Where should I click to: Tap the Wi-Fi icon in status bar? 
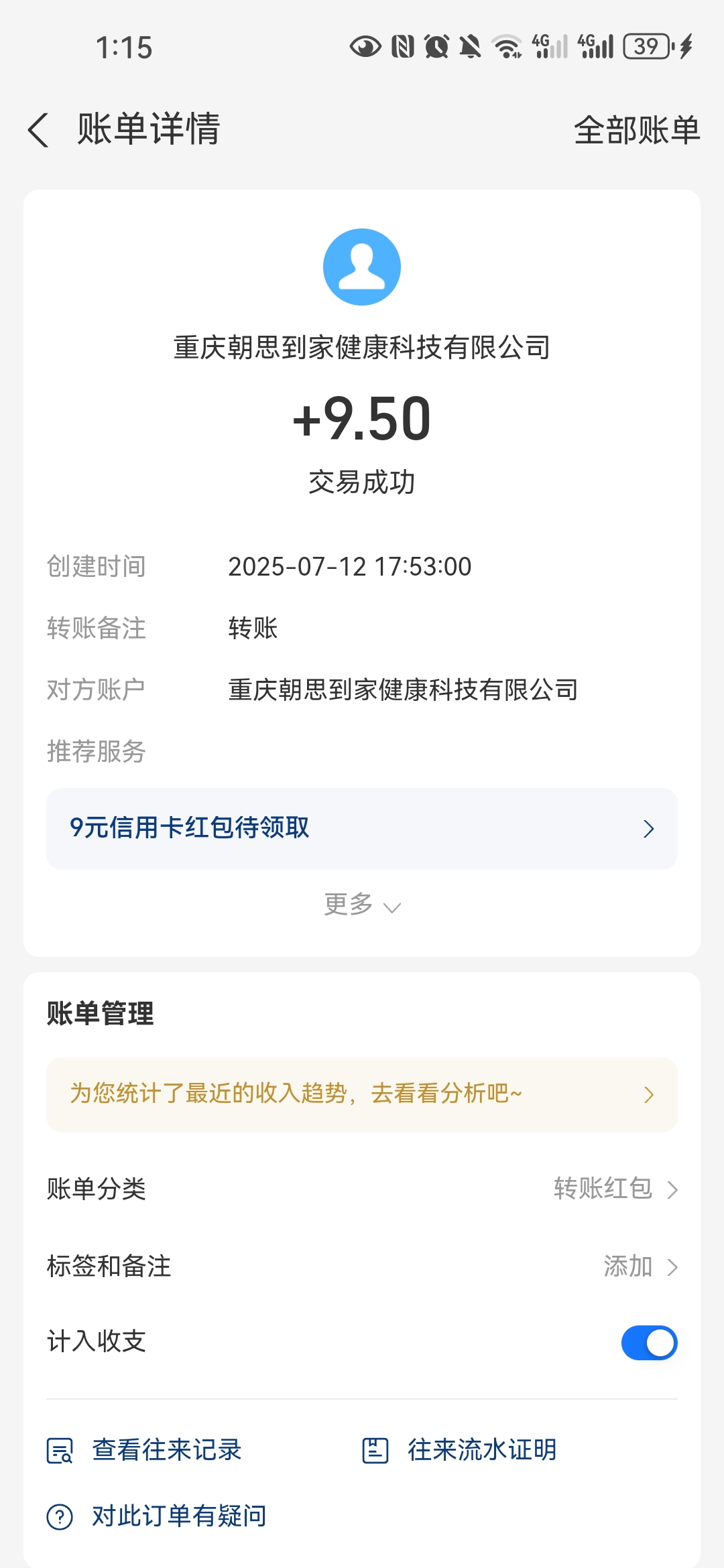coord(505,47)
